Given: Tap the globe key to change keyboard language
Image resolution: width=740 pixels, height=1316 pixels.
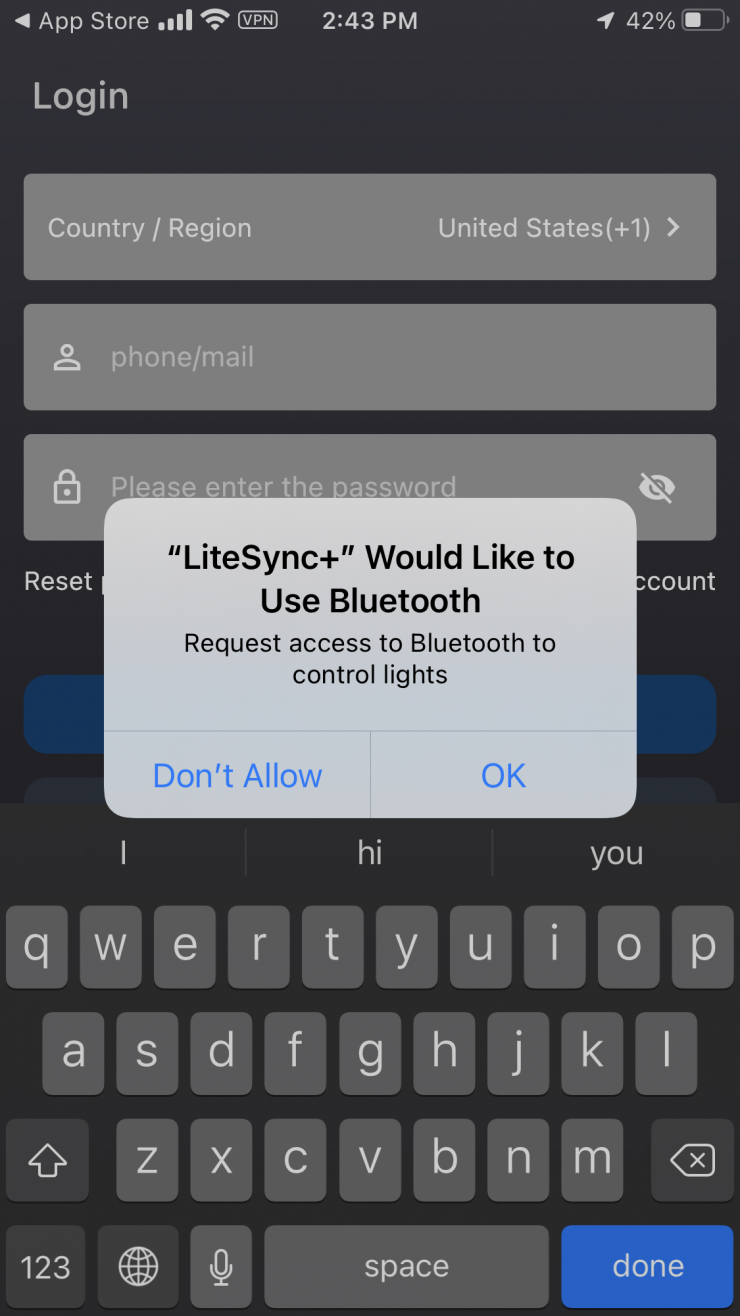Looking at the screenshot, I should click(139, 1266).
